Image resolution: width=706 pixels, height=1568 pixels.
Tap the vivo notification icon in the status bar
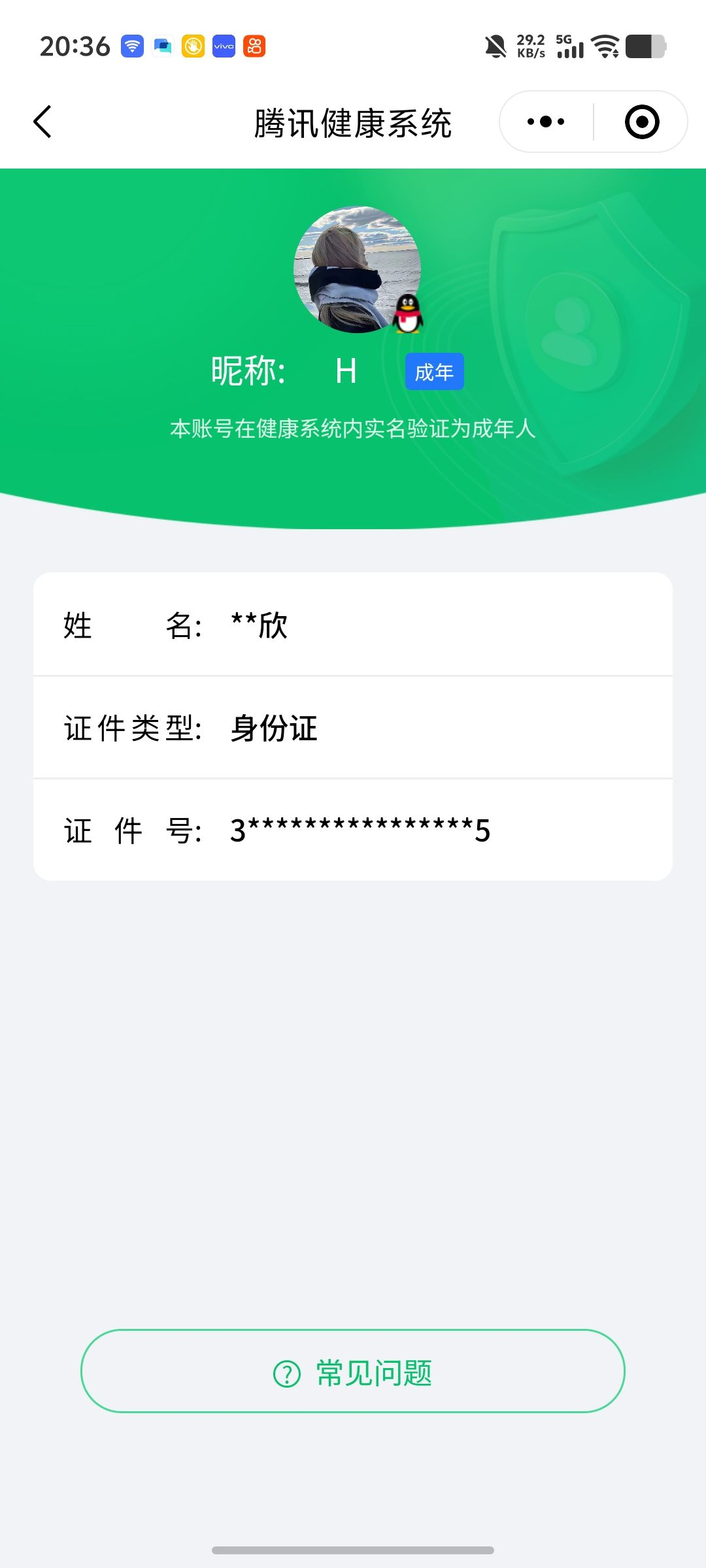(x=223, y=46)
